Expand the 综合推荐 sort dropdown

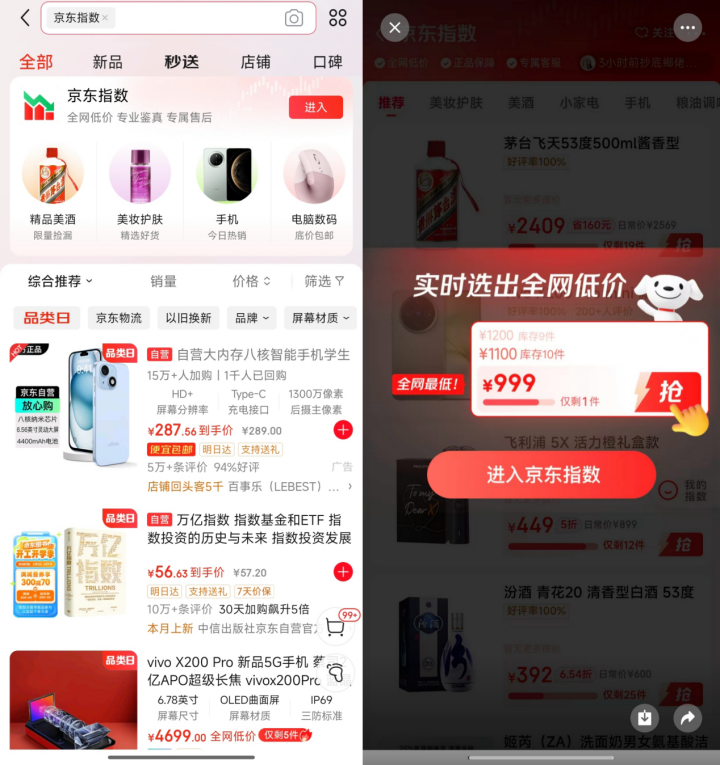point(60,281)
